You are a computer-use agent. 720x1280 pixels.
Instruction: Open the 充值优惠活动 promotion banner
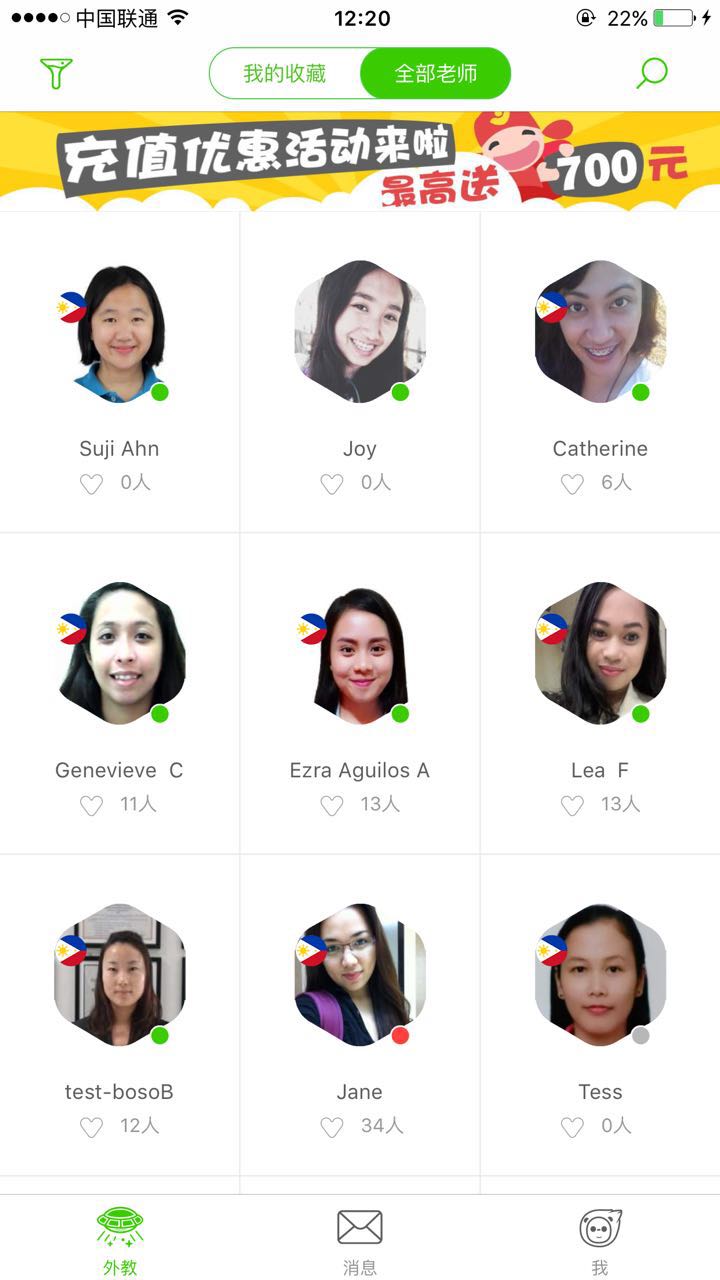pyautogui.click(x=360, y=160)
